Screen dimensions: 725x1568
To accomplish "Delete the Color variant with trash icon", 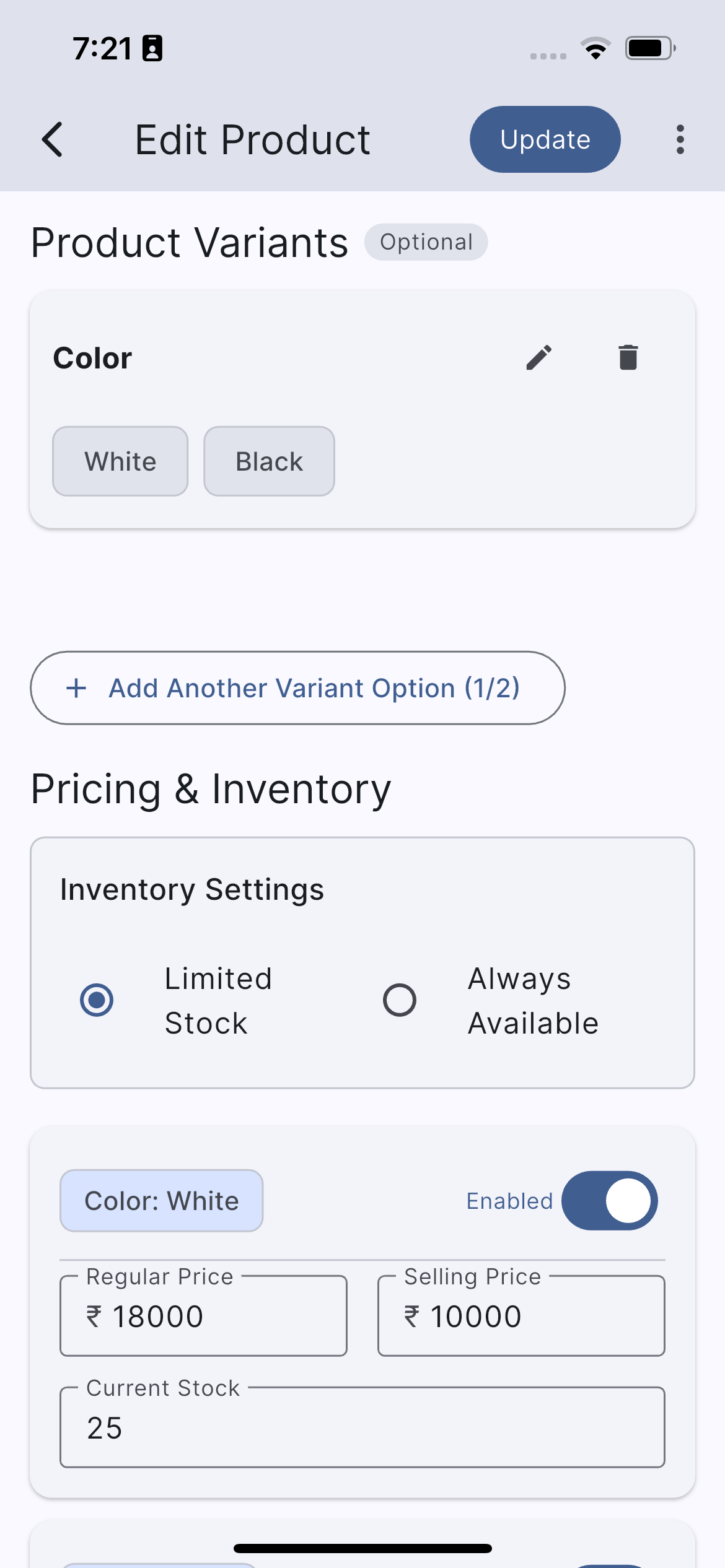I will tap(627, 357).
